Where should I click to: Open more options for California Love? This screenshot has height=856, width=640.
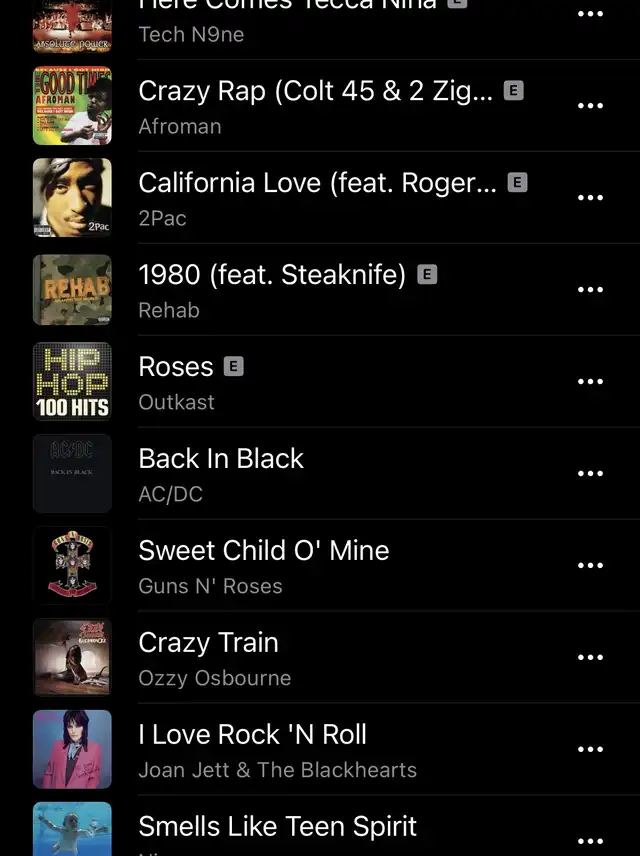tap(590, 198)
